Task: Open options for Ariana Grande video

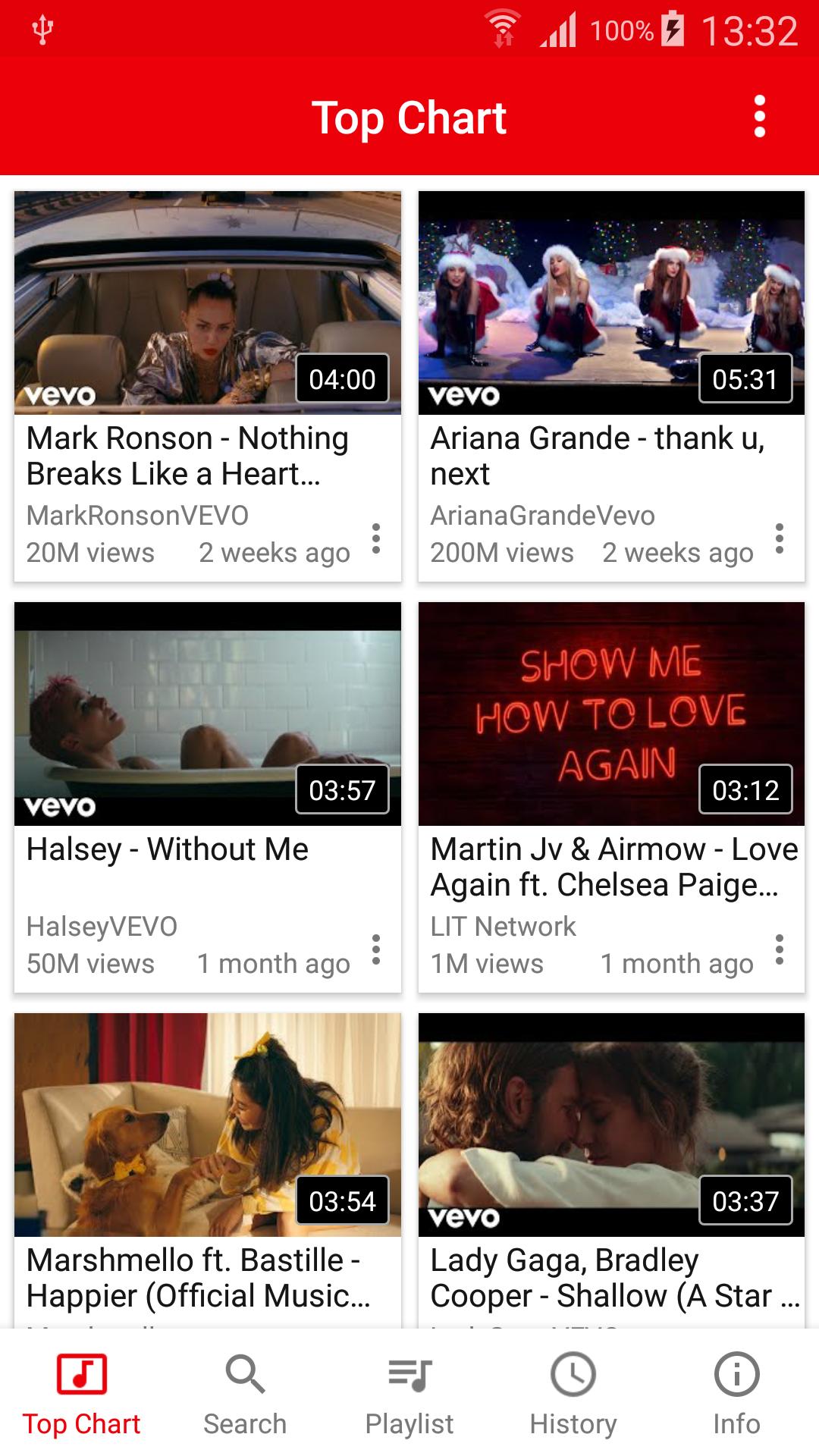Action: point(779,538)
